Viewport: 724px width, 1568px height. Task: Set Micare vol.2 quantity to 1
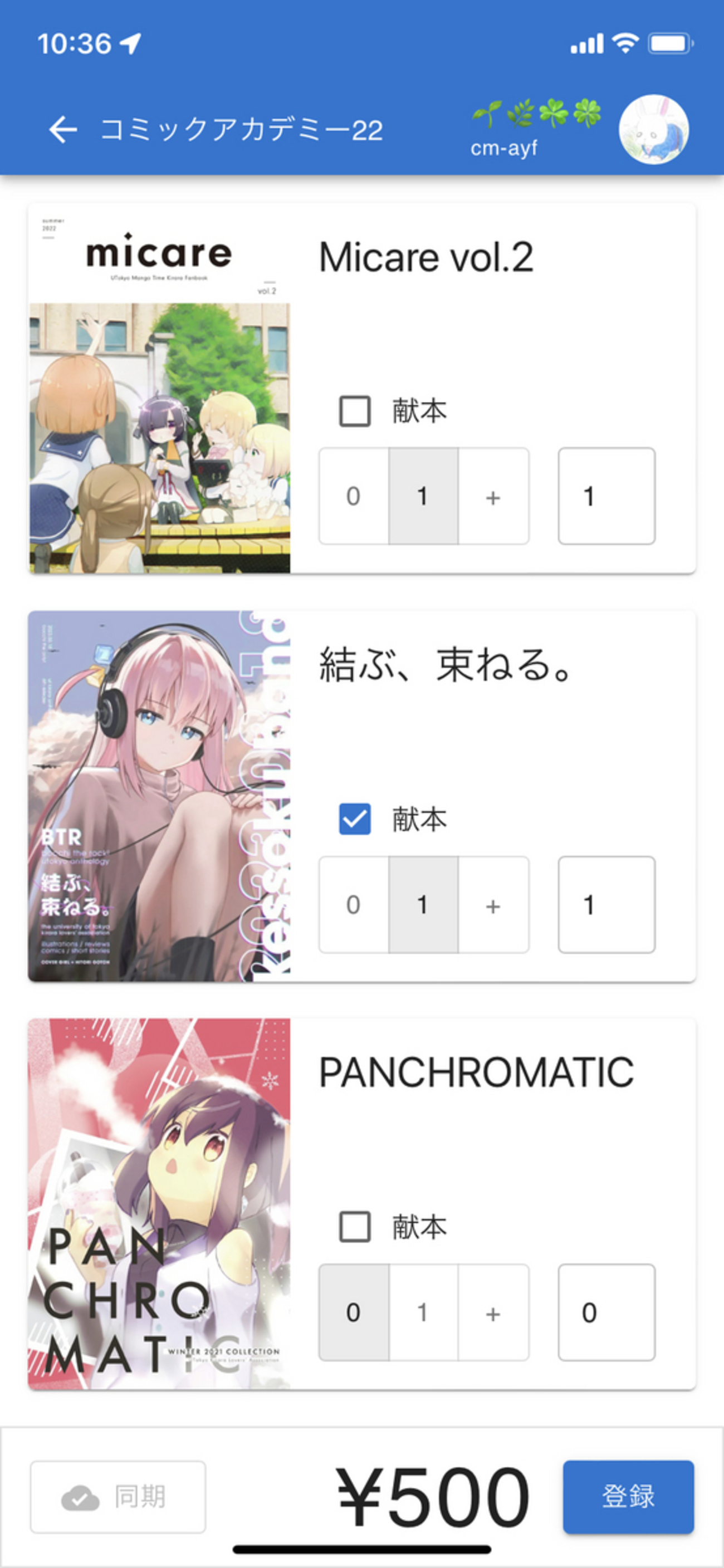tap(423, 496)
